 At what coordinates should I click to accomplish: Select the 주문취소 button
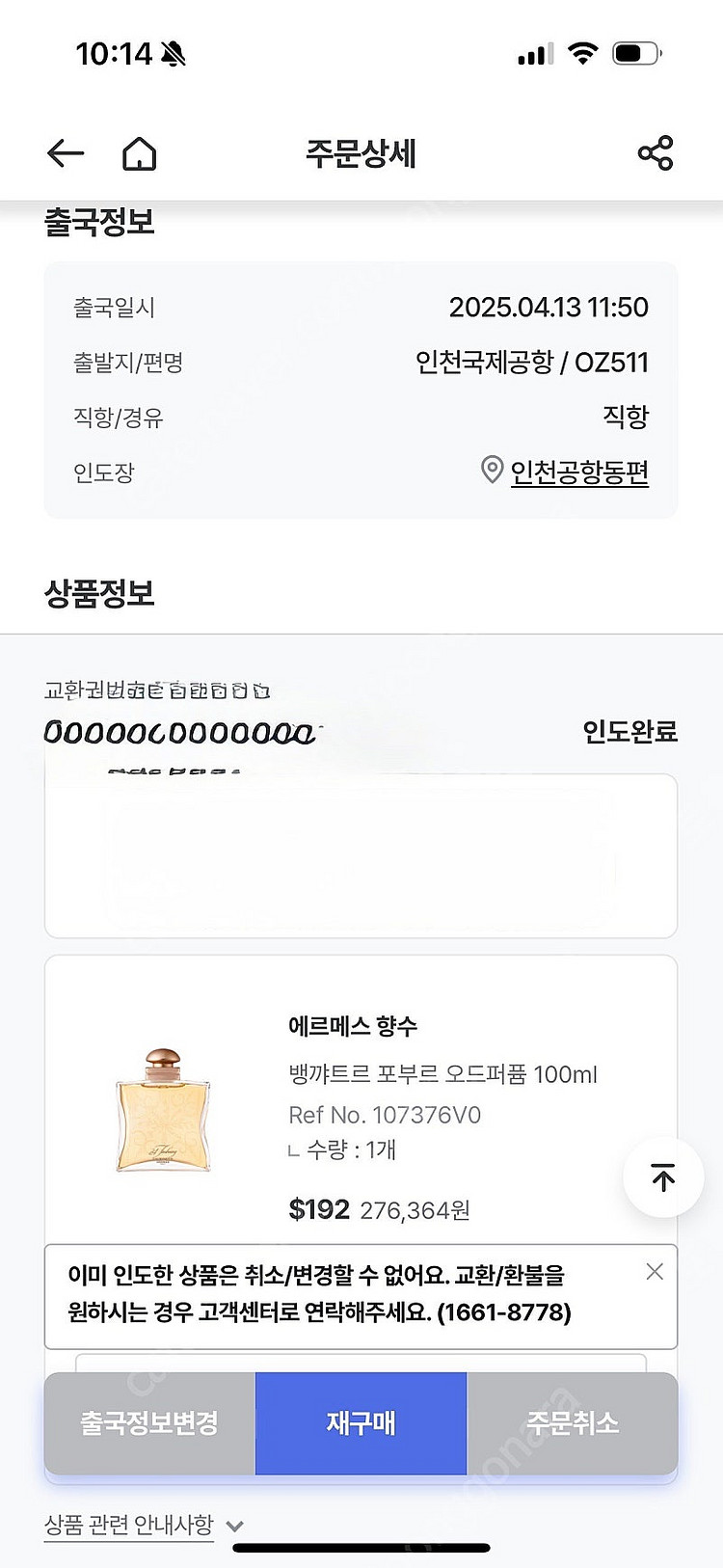[x=573, y=1423]
